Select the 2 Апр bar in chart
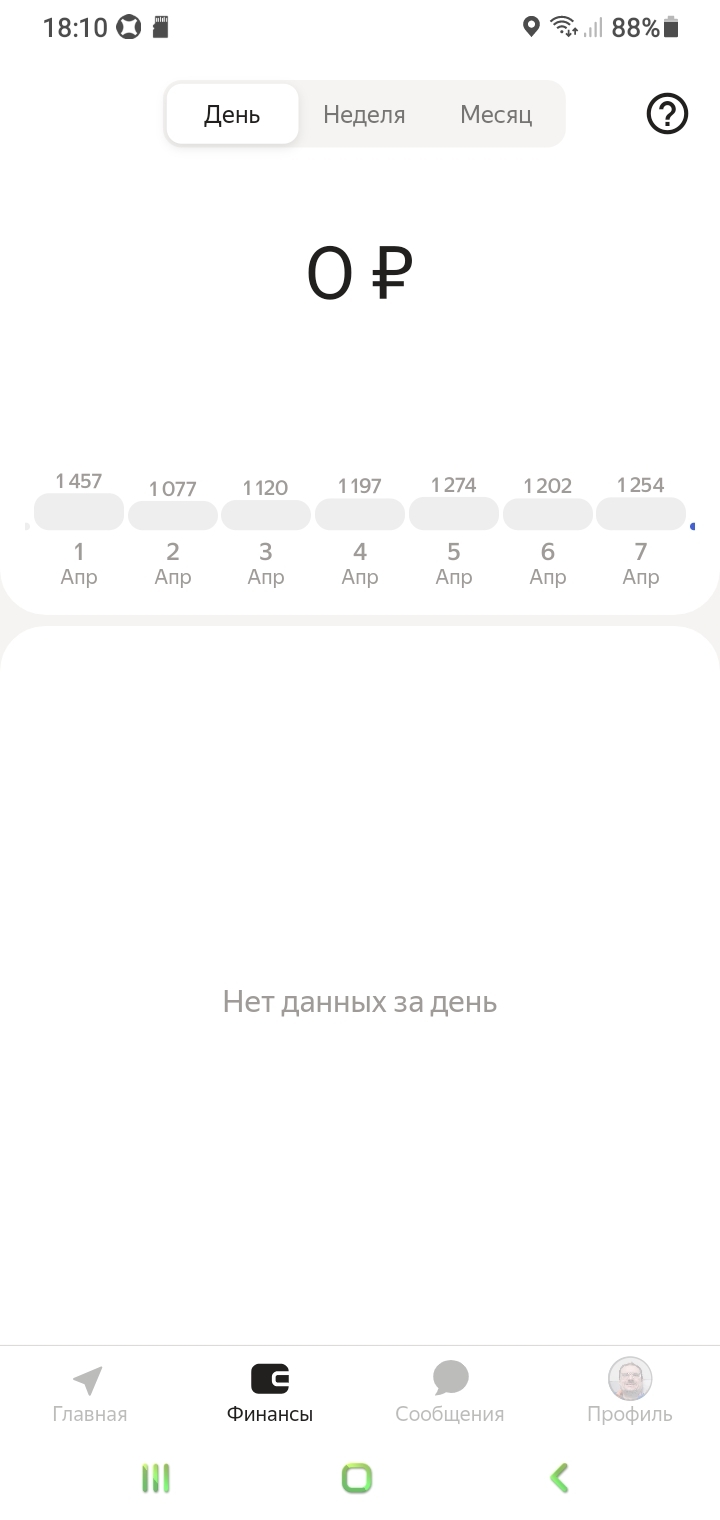This screenshot has height=1520, width=720. [x=173, y=515]
